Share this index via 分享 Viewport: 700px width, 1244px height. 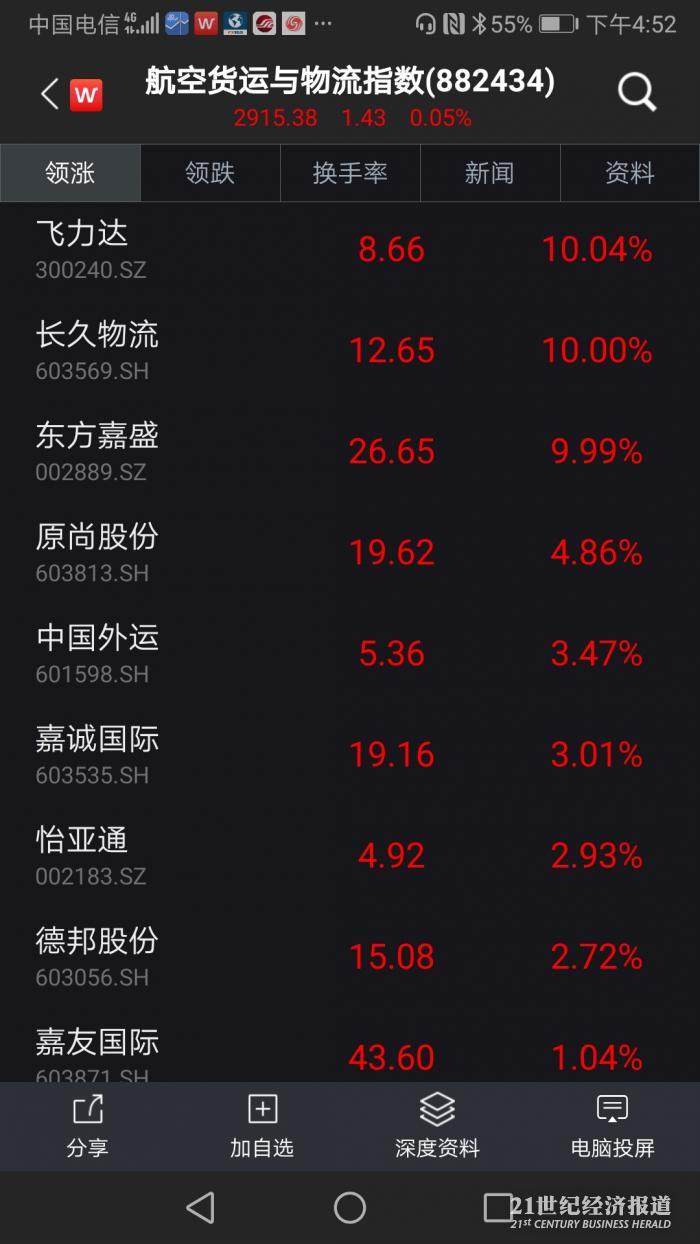[87, 1125]
